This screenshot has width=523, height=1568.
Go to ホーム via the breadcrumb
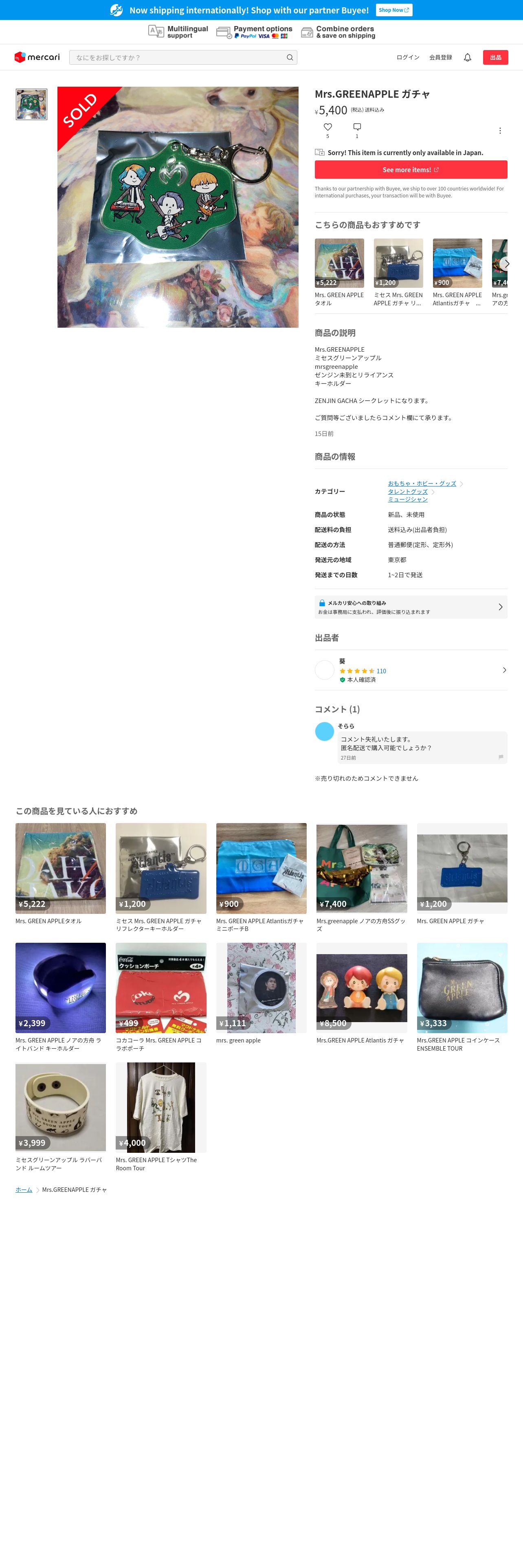(x=24, y=1189)
